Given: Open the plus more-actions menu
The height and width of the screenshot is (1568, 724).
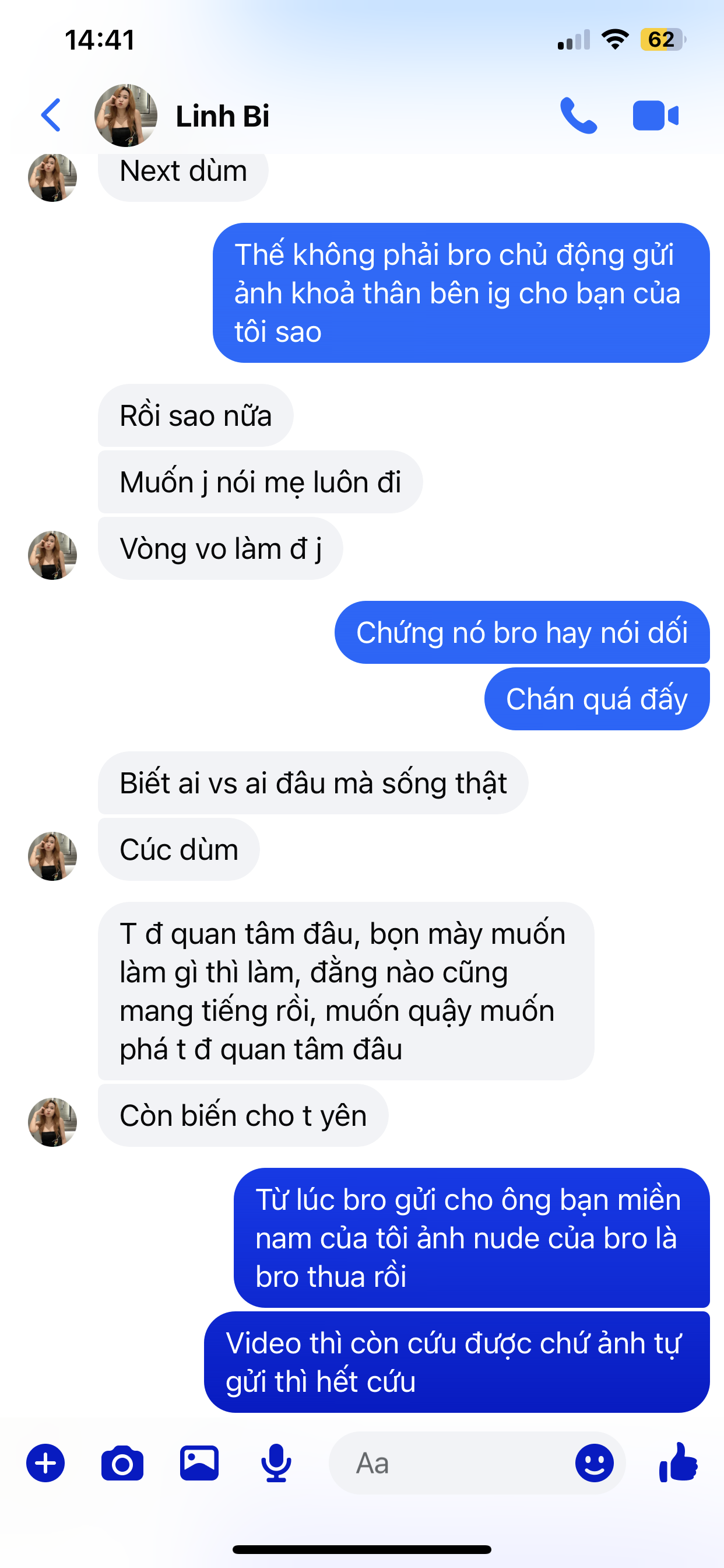Looking at the screenshot, I should click(45, 1462).
